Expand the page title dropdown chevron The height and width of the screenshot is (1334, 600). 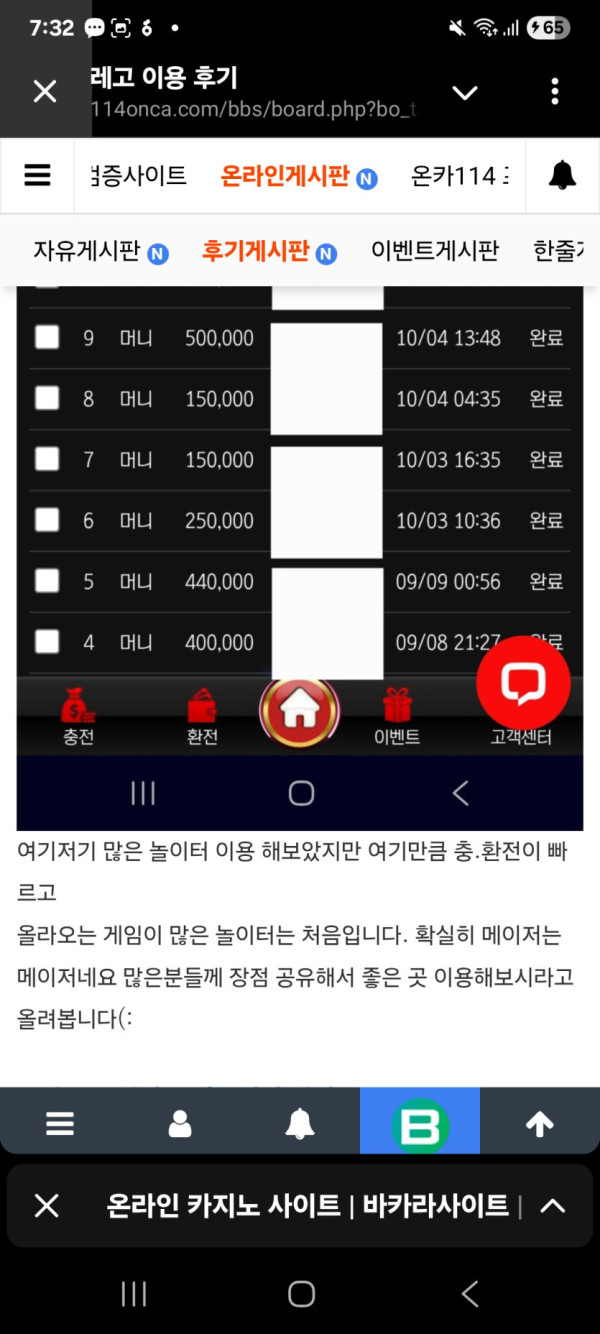point(465,93)
